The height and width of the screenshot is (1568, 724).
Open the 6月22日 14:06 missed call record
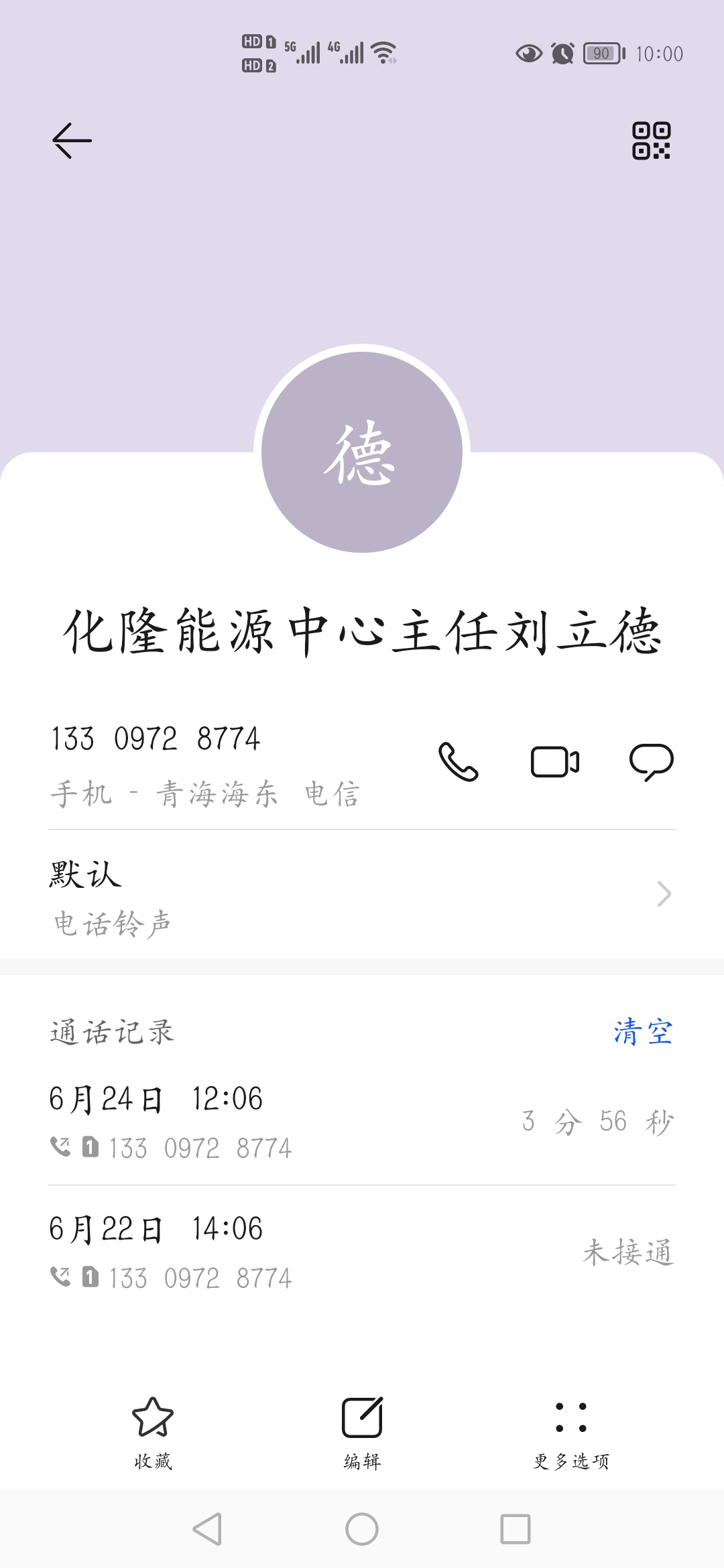(362, 1252)
